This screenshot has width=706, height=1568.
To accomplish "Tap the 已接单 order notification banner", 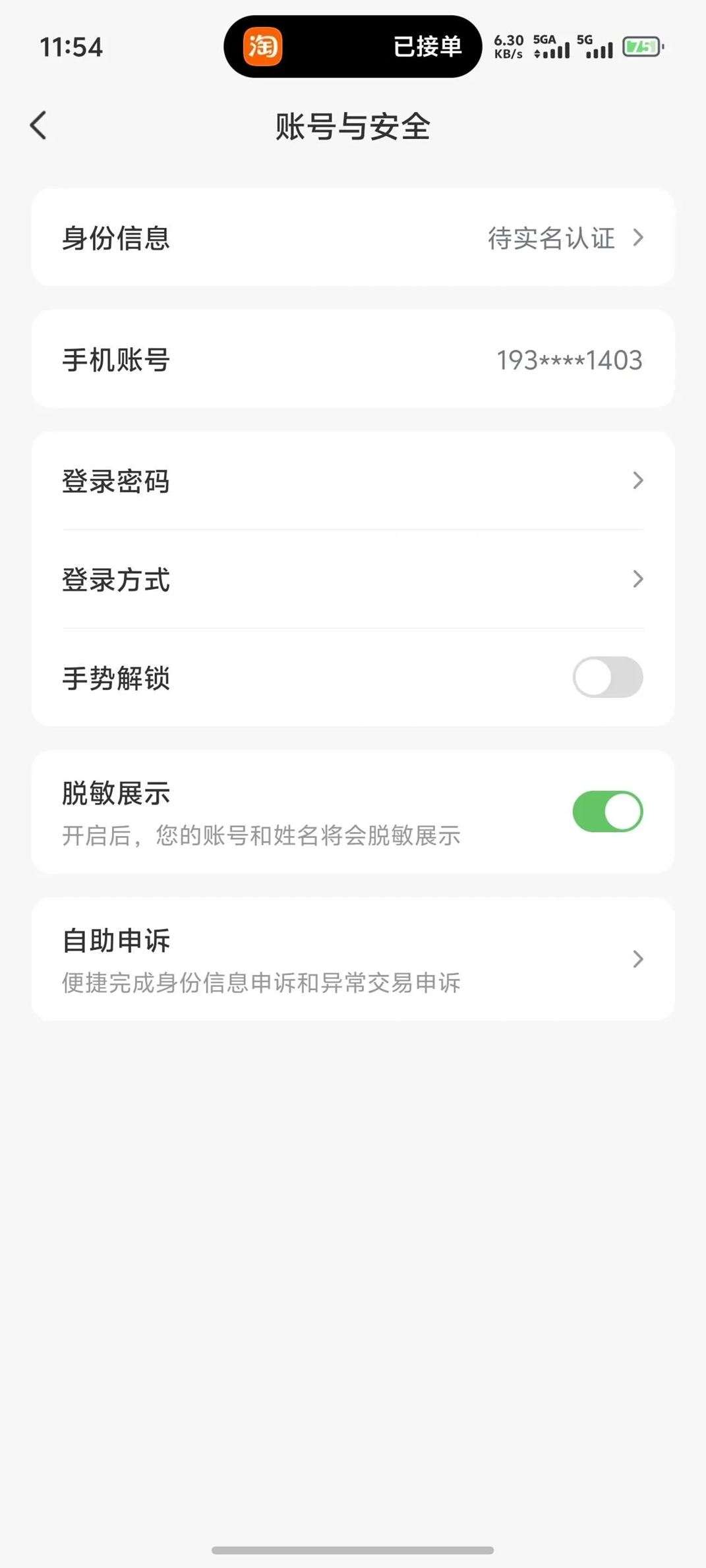I will 427,47.
